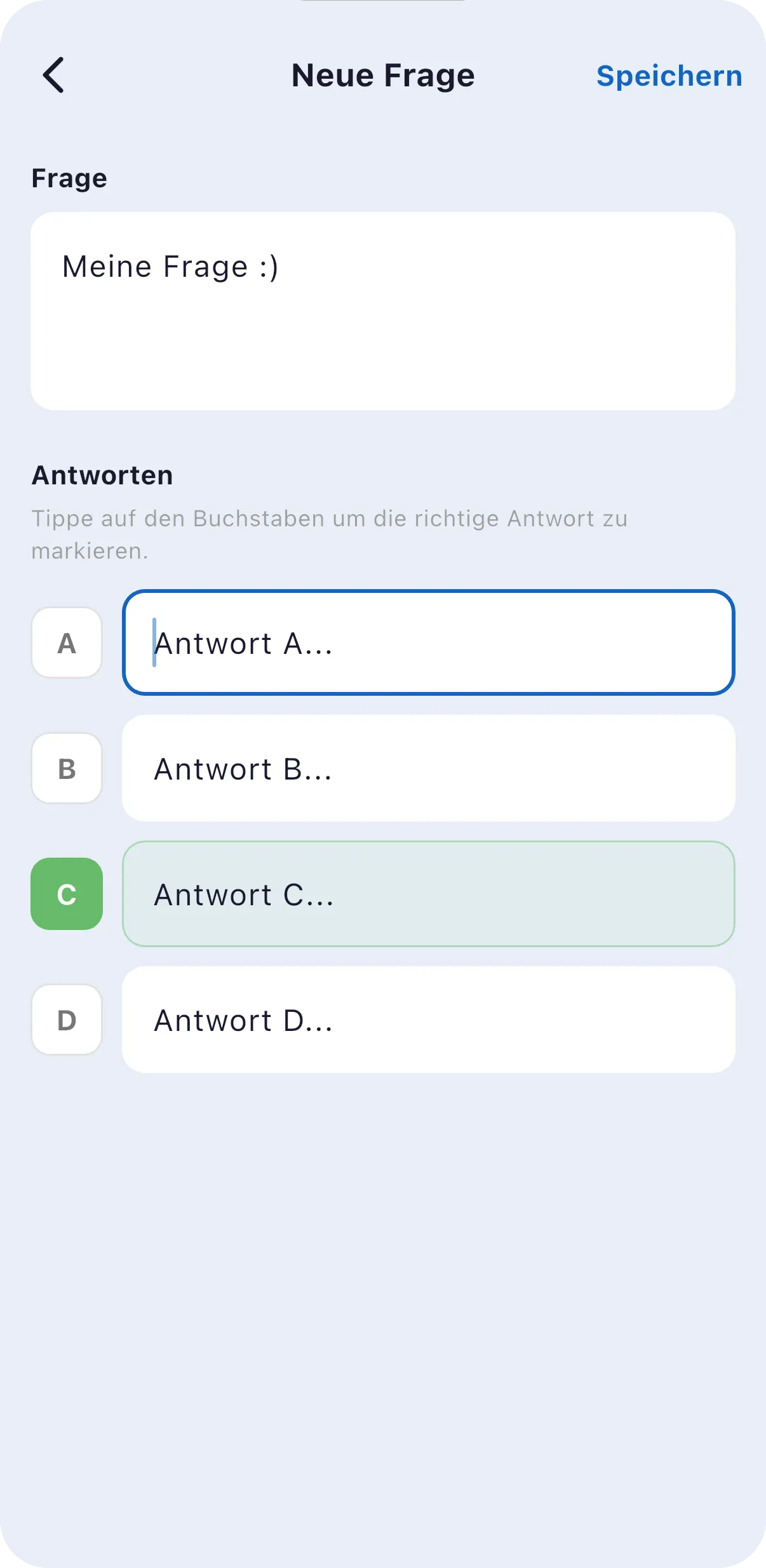Click the Frage section label
Screen dimensions: 766x1568
tap(69, 178)
